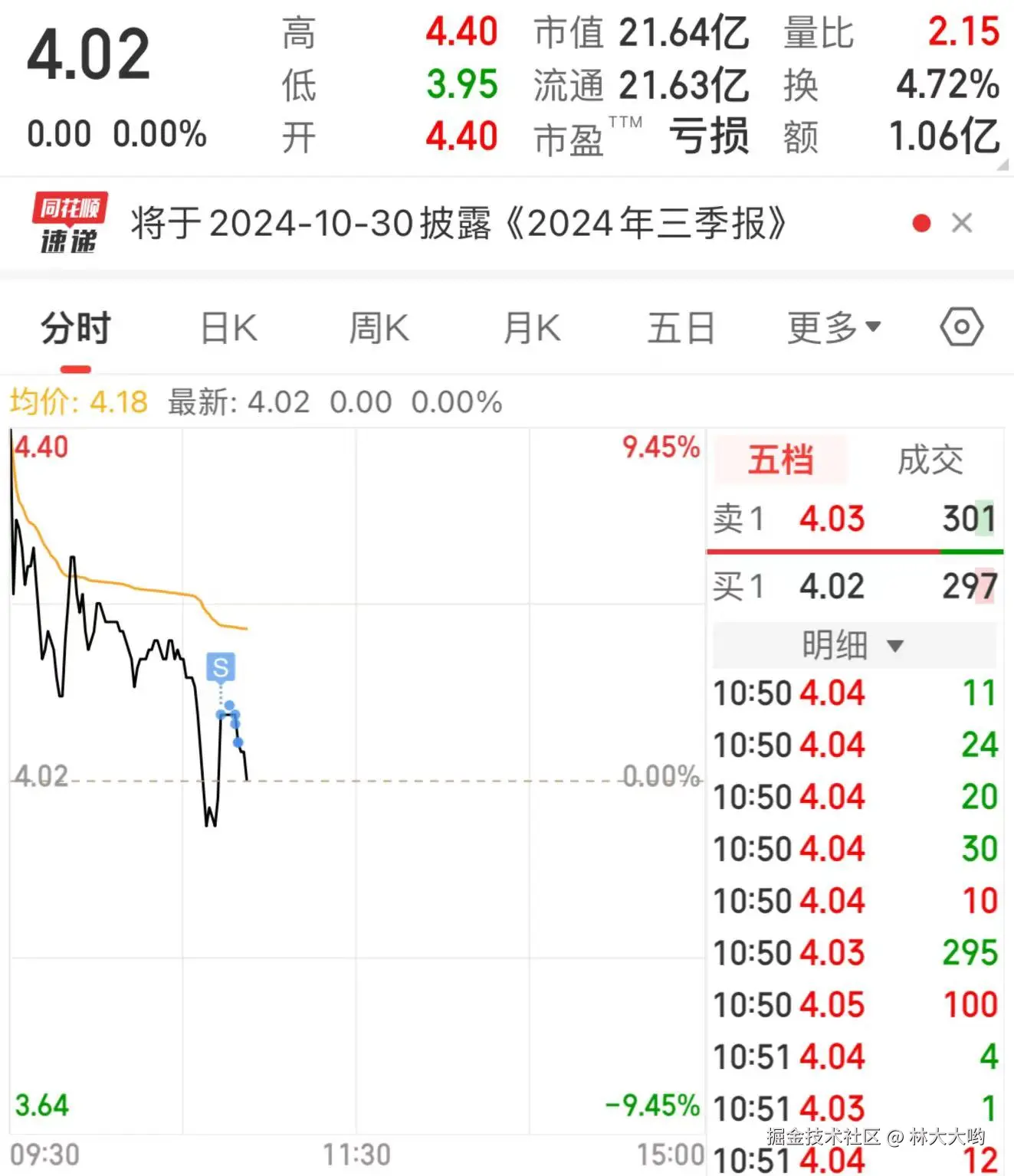The width and height of the screenshot is (1014, 1176).
Task: Switch to the 五日 chart tab
Action: 681,326
